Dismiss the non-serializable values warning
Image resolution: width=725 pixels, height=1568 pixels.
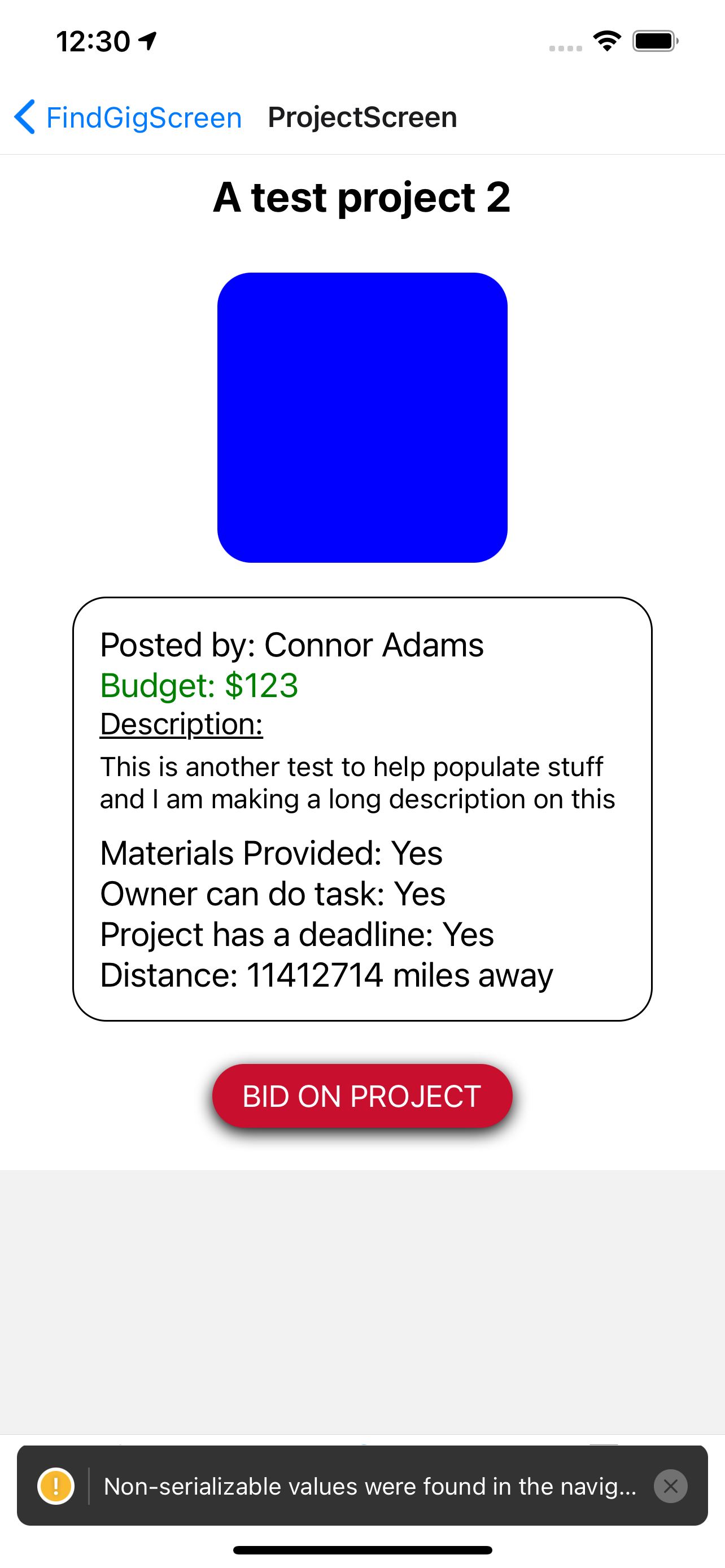click(x=670, y=1486)
